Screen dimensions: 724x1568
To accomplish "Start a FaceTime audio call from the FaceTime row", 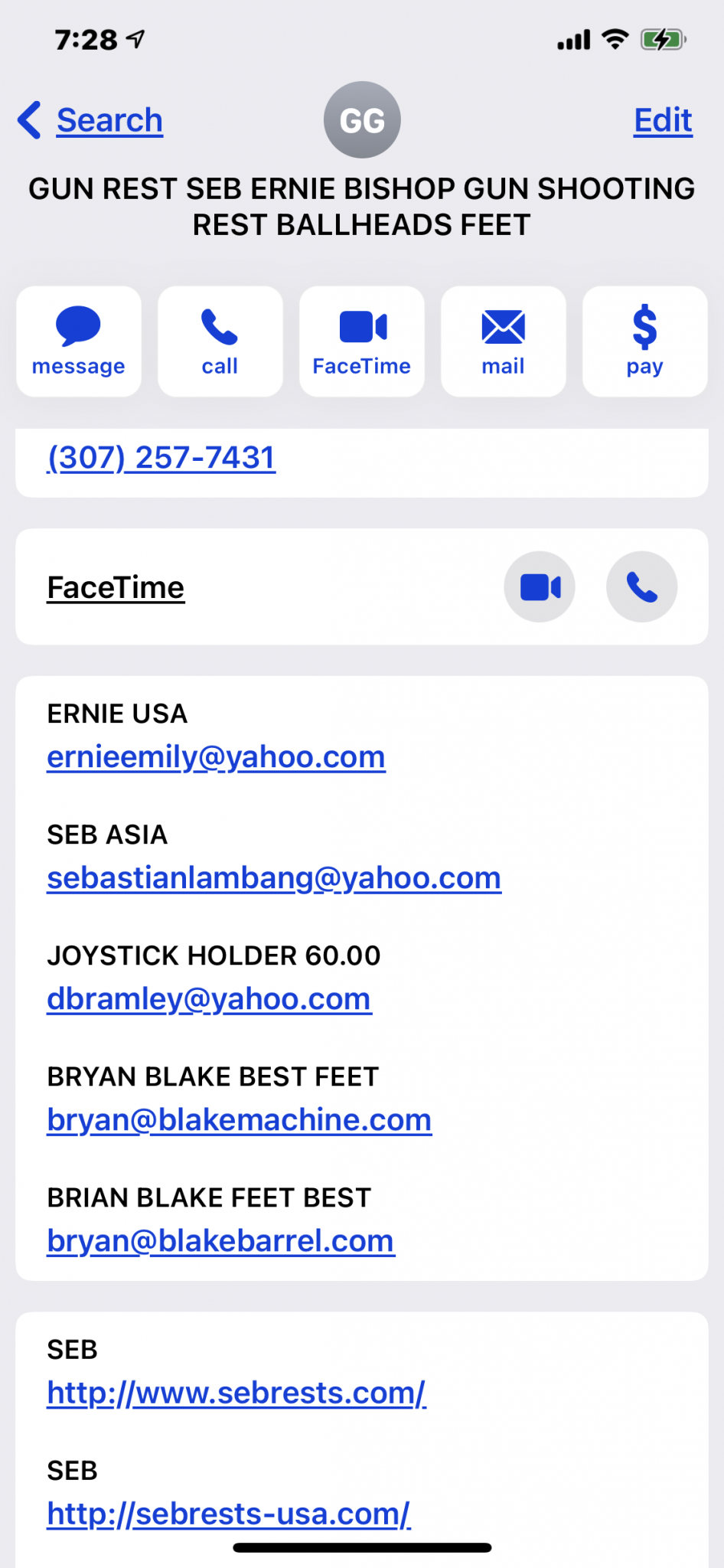I will pos(642,587).
